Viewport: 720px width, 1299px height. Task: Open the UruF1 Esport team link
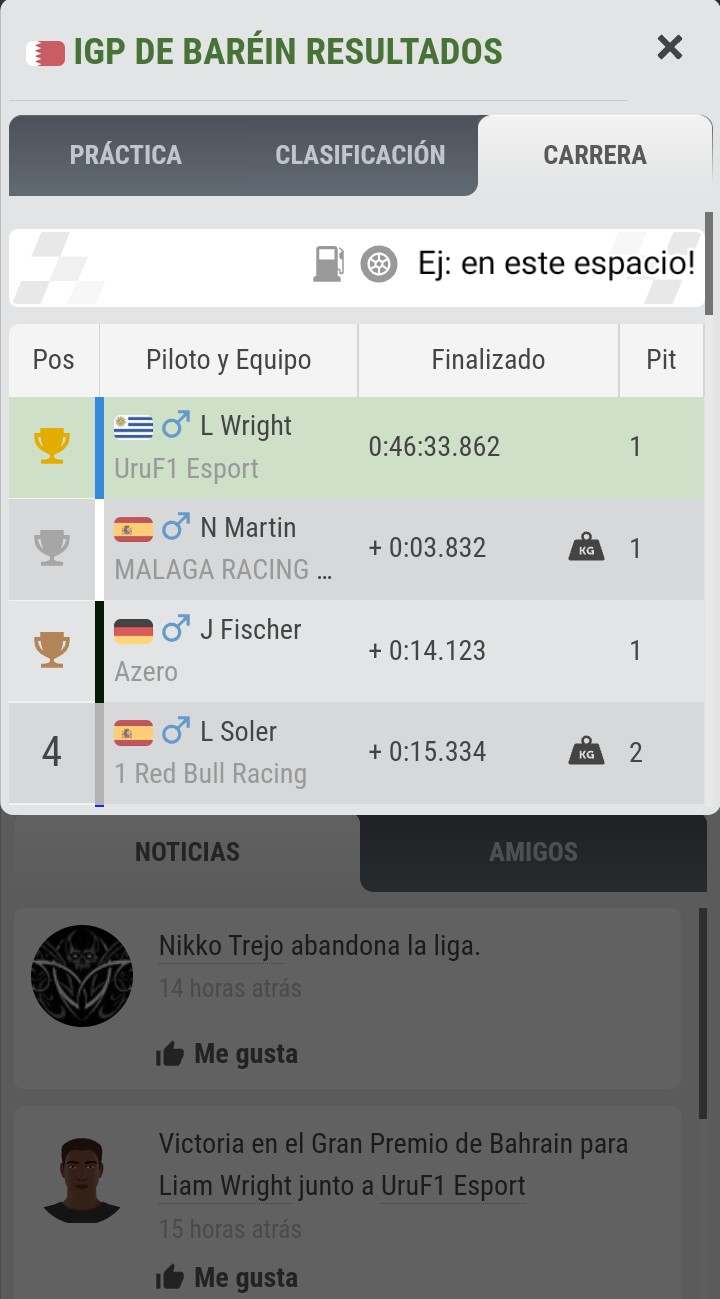[453, 1186]
